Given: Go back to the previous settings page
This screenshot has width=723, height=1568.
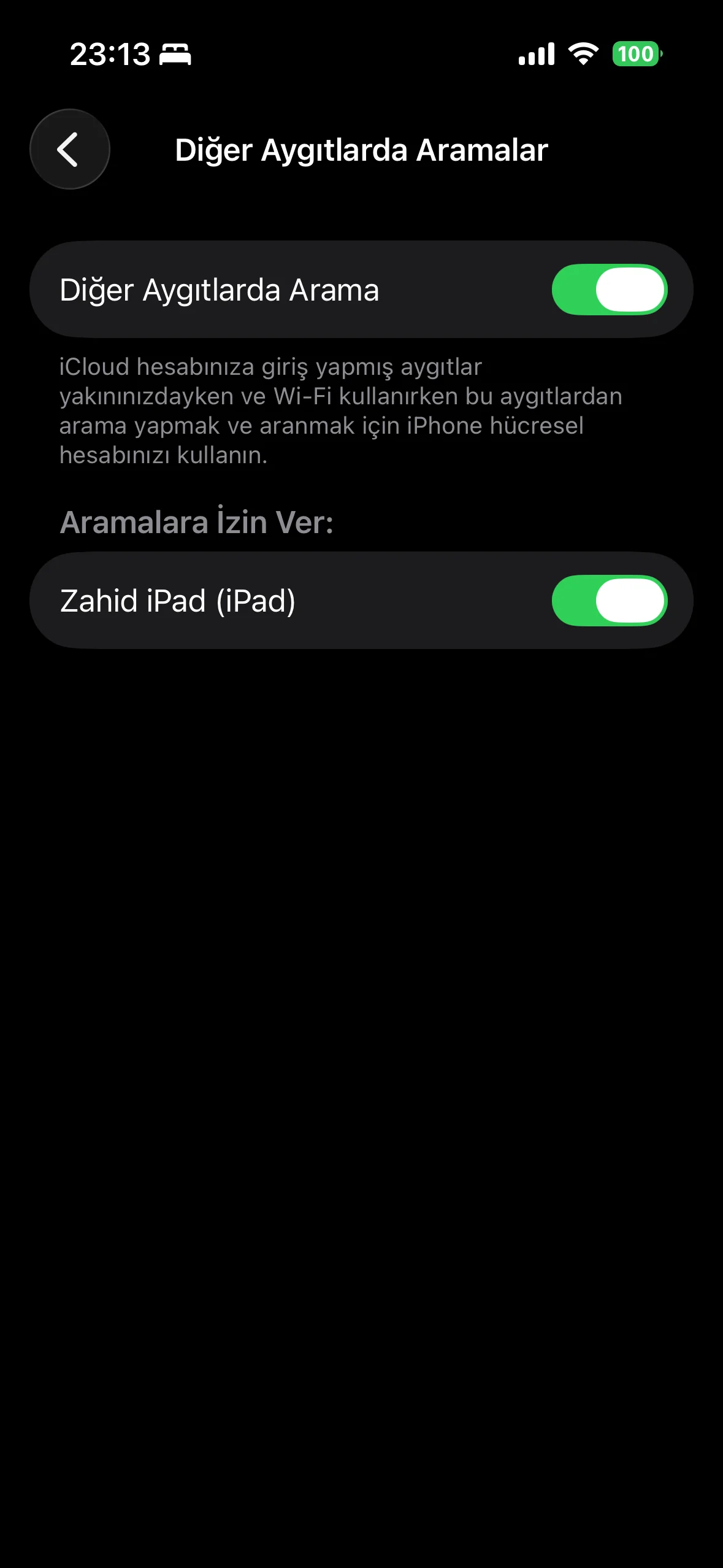Looking at the screenshot, I should point(69,149).
